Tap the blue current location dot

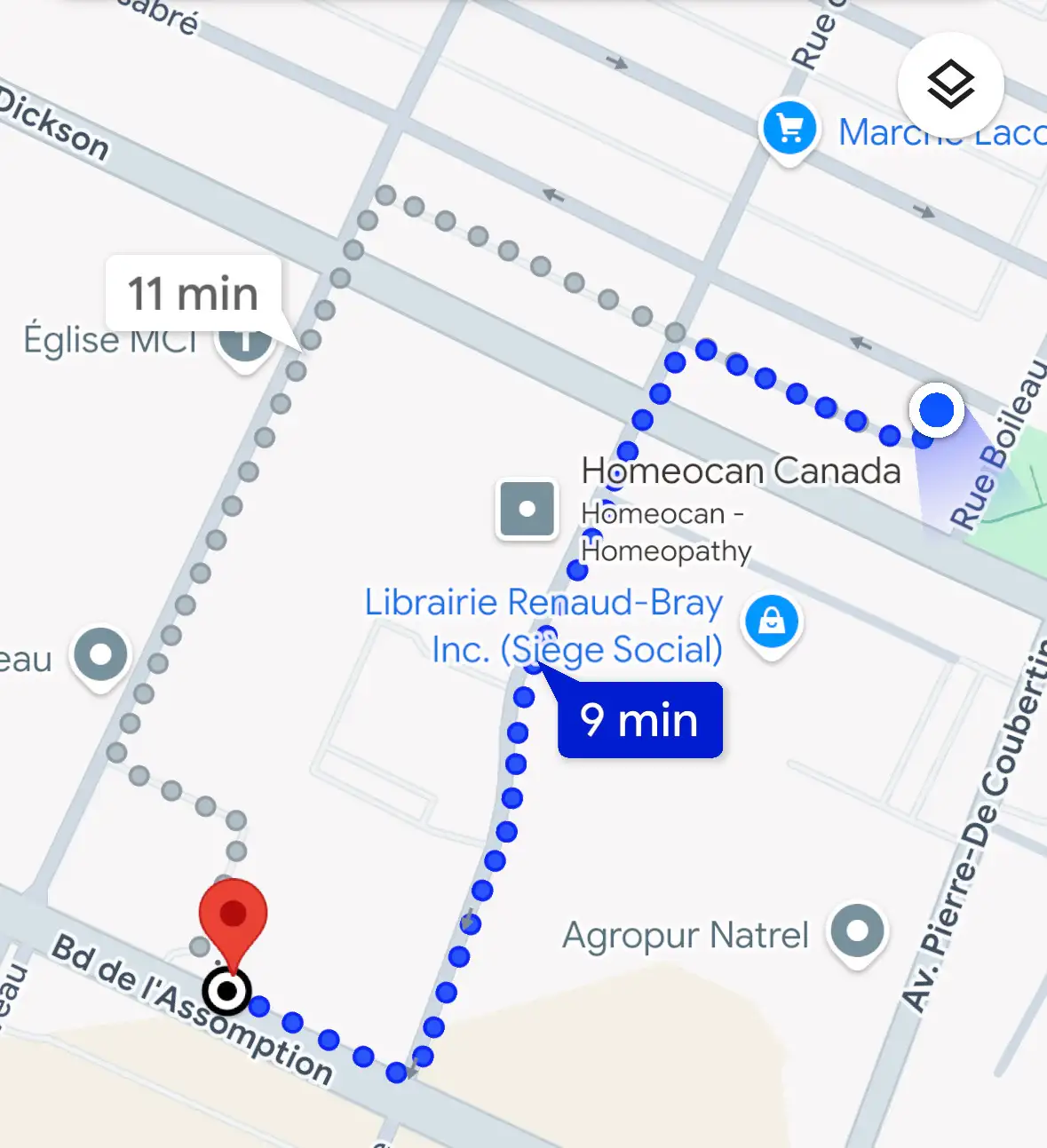(x=937, y=410)
